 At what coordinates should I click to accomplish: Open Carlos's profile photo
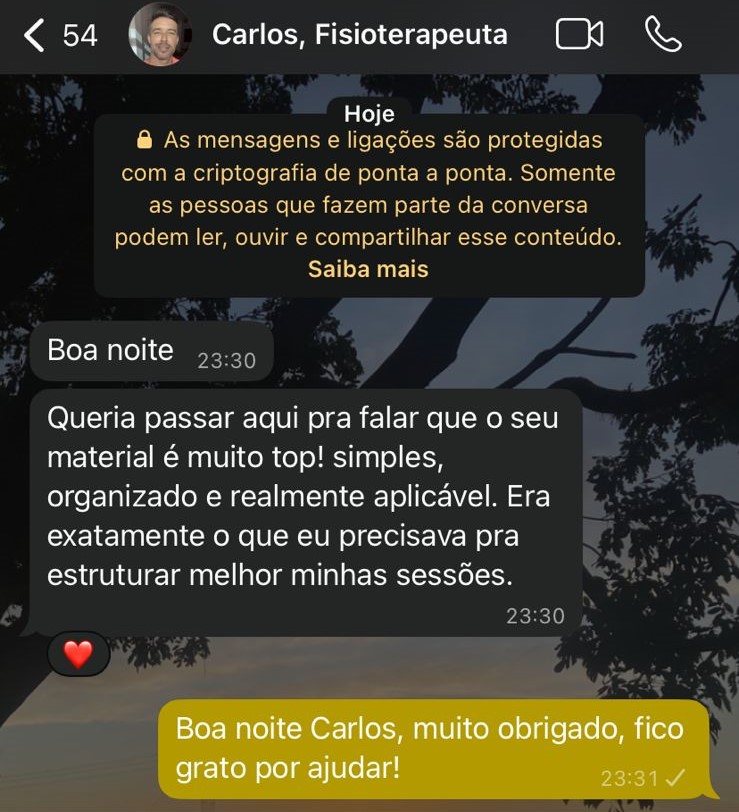pyautogui.click(x=161, y=35)
